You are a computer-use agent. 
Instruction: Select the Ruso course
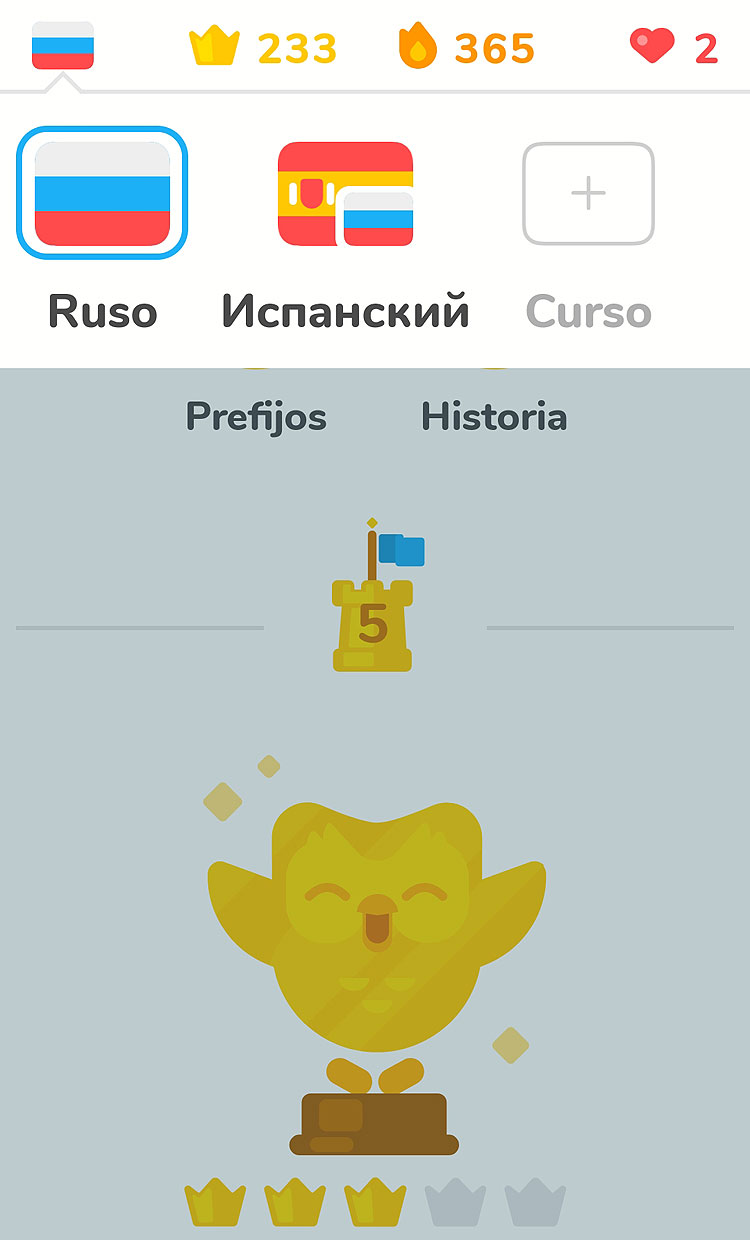pyautogui.click(x=102, y=193)
